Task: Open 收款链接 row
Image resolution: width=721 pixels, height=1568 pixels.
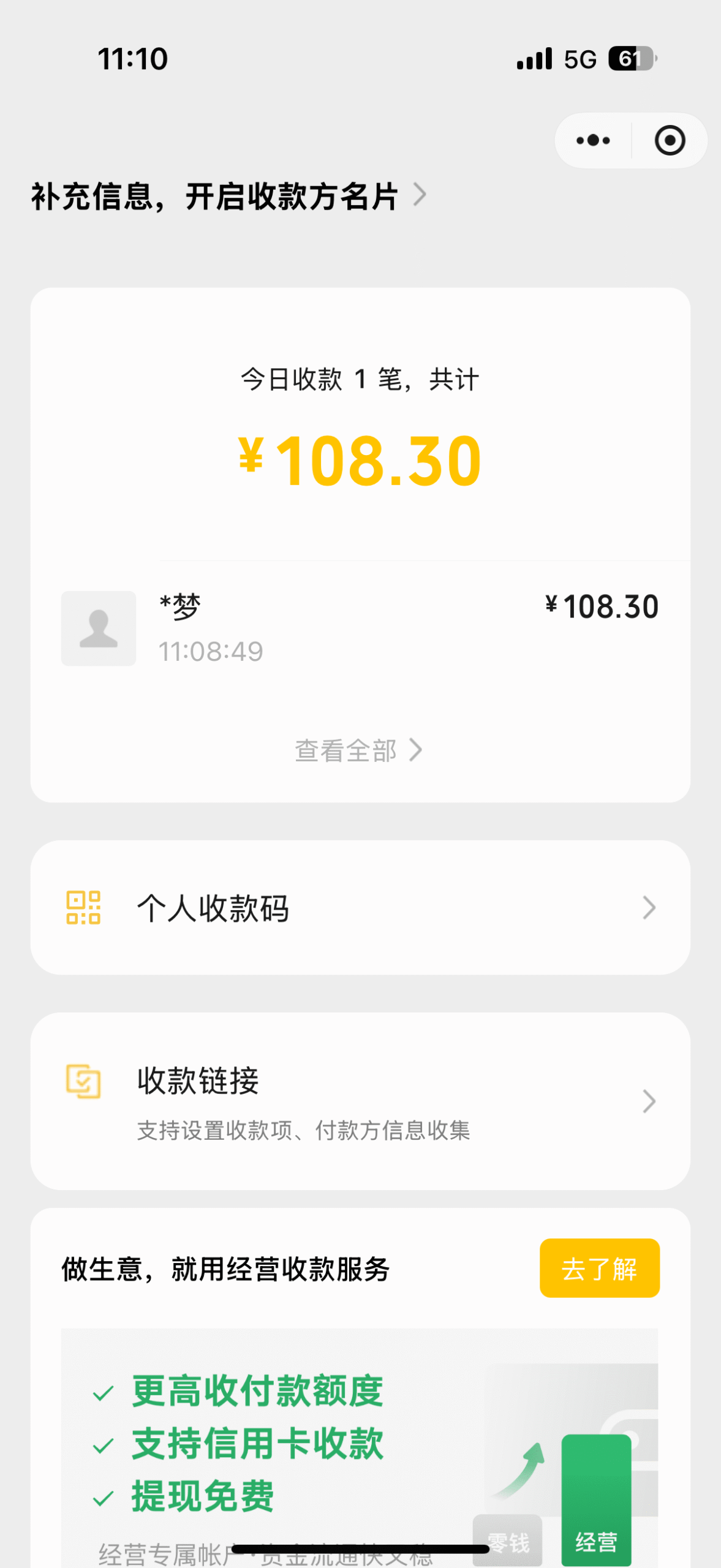Action: [x=360, y=1101]
